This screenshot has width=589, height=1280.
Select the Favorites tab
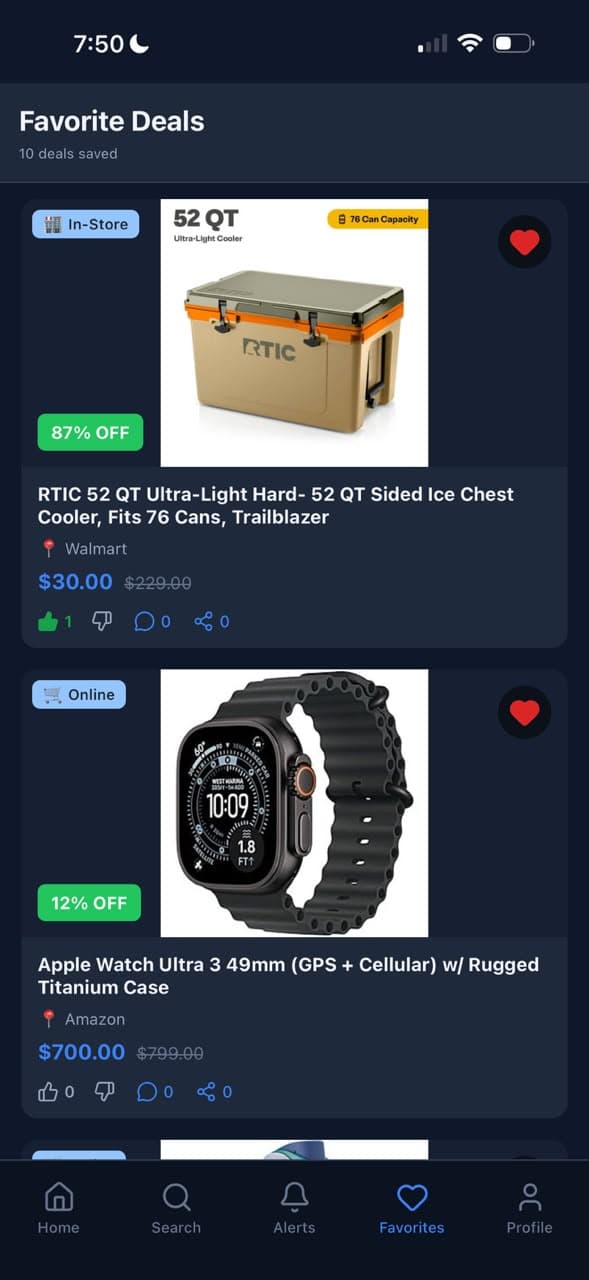click(412, 1208)
